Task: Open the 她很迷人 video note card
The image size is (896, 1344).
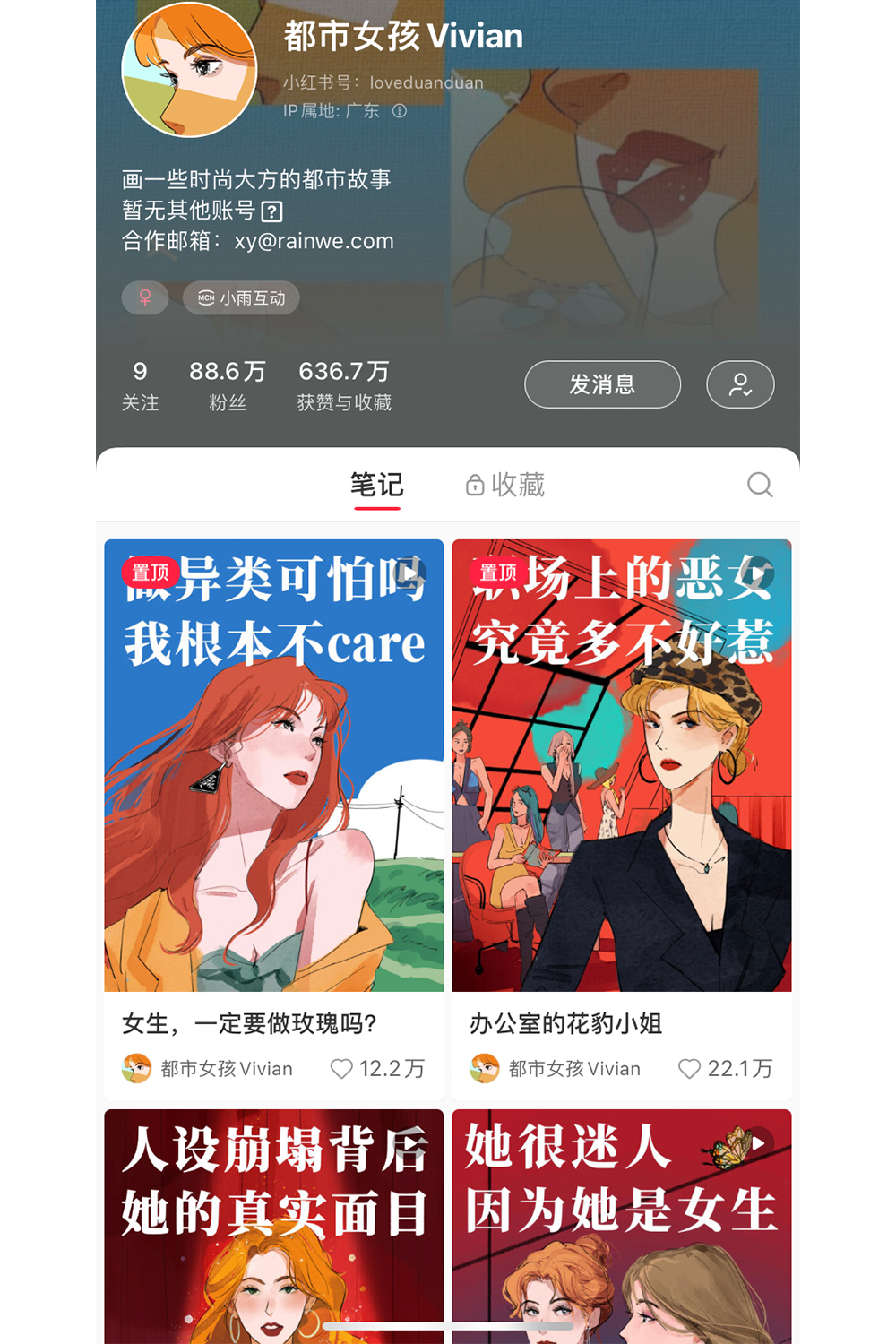Action: point(621,1228)
